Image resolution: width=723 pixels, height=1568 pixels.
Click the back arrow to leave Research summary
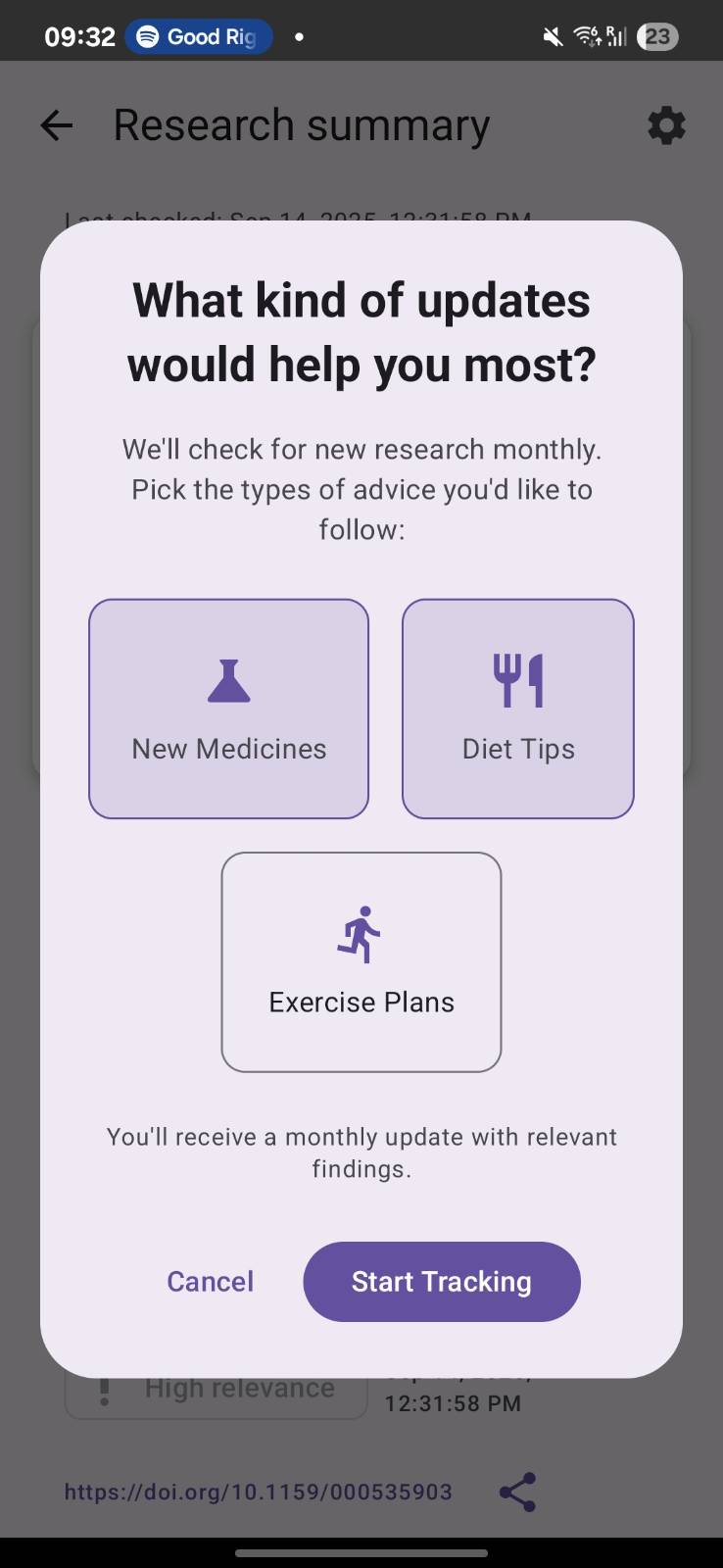56,125
